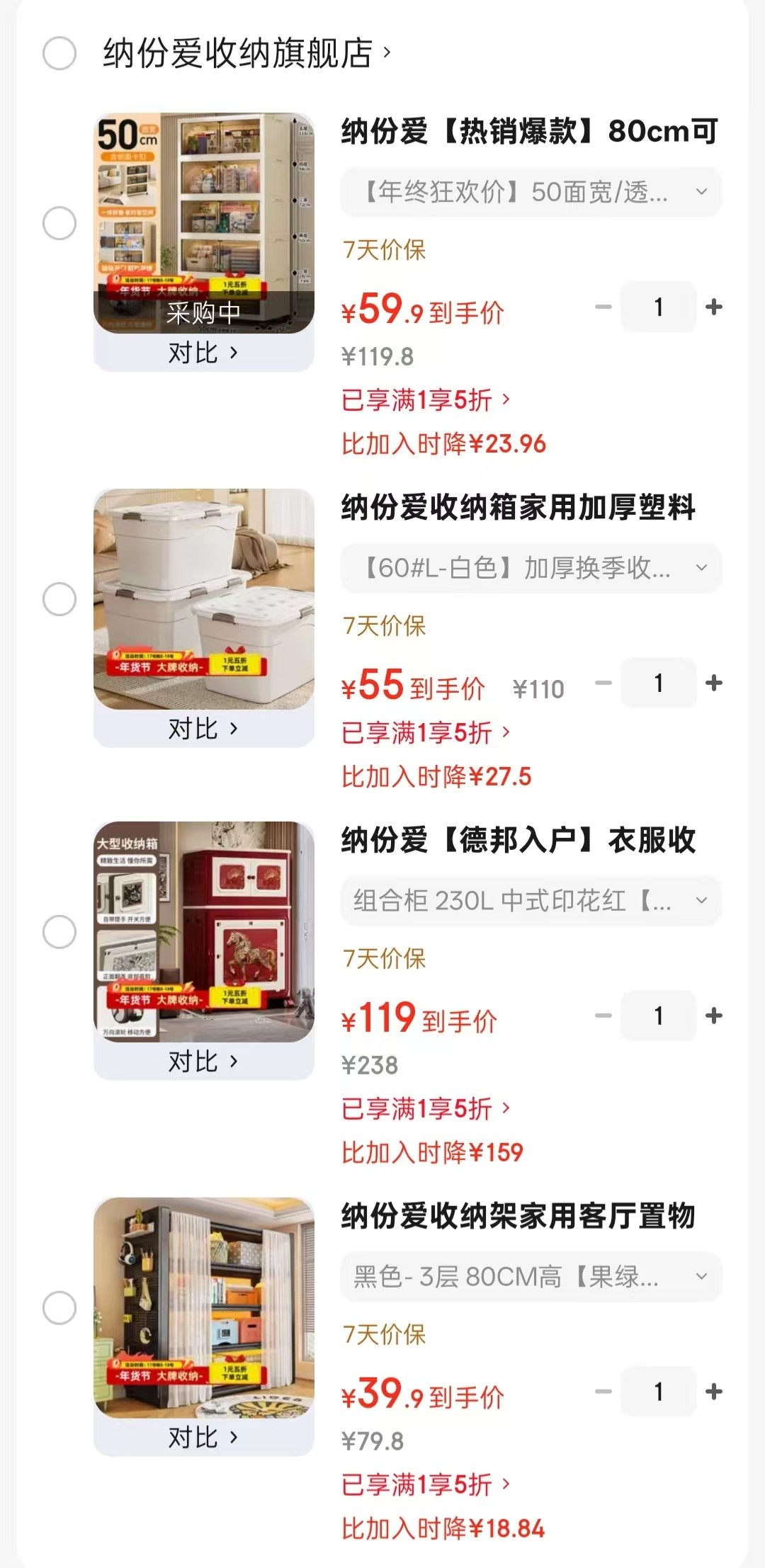The width and height of the screenshot is (765, 1568).
Task: Increase quantity of the ¥59.9 cabinet
Action: point(714,307)
